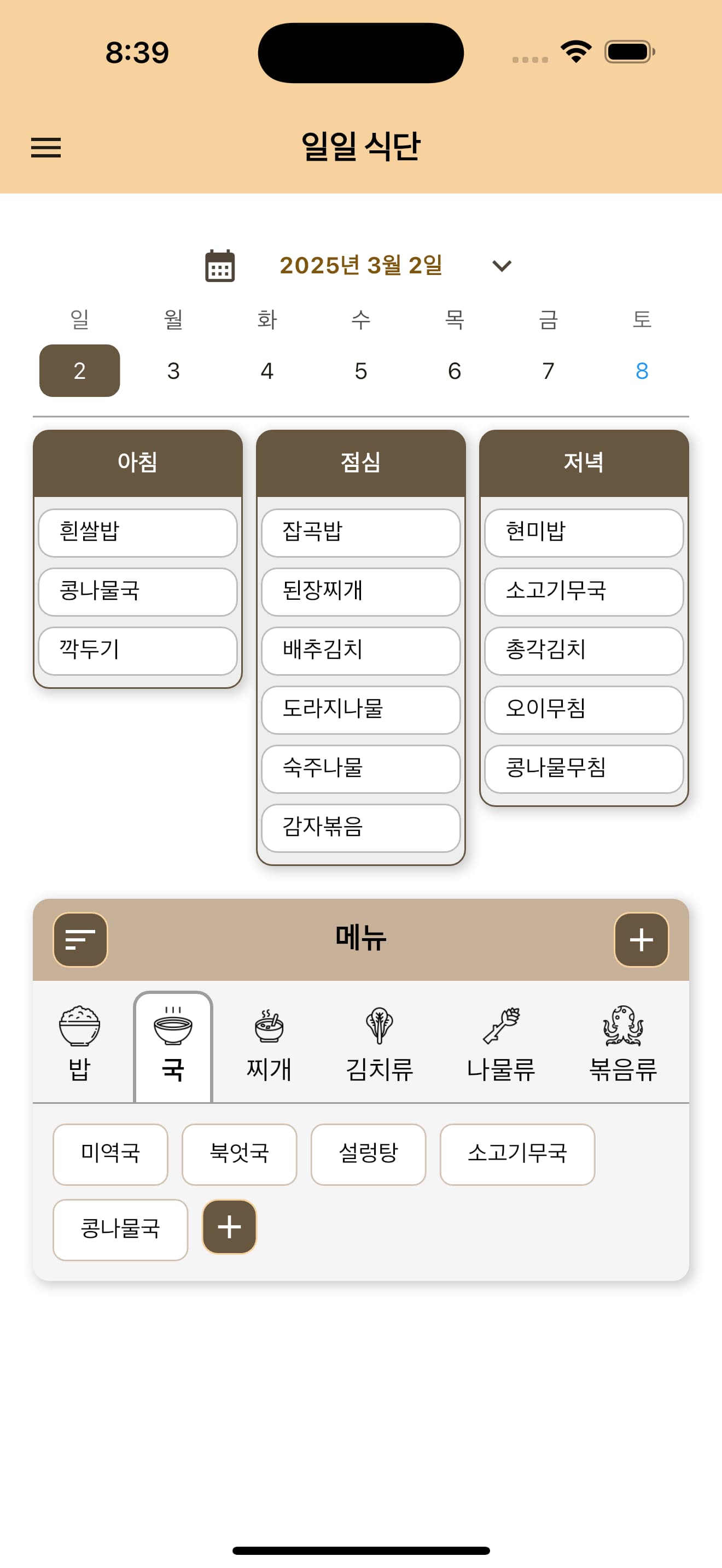Open the 2025년 3월 2일 date selector
Image resolution: width=722 pixels, height=1568 pixels.
click(362, 265)
